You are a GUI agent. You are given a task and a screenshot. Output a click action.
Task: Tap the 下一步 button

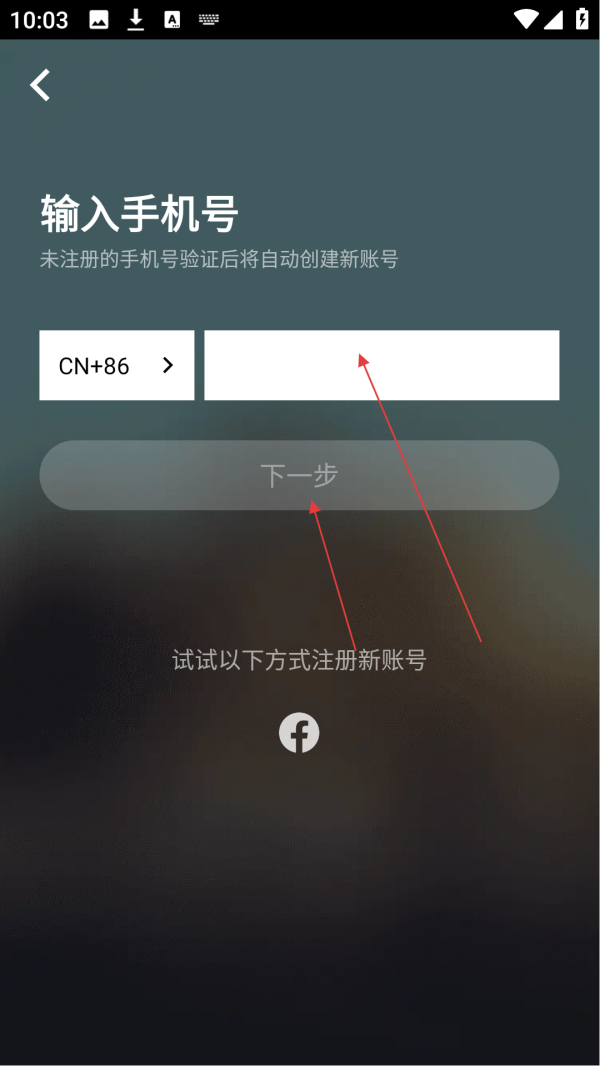point(299,475)
